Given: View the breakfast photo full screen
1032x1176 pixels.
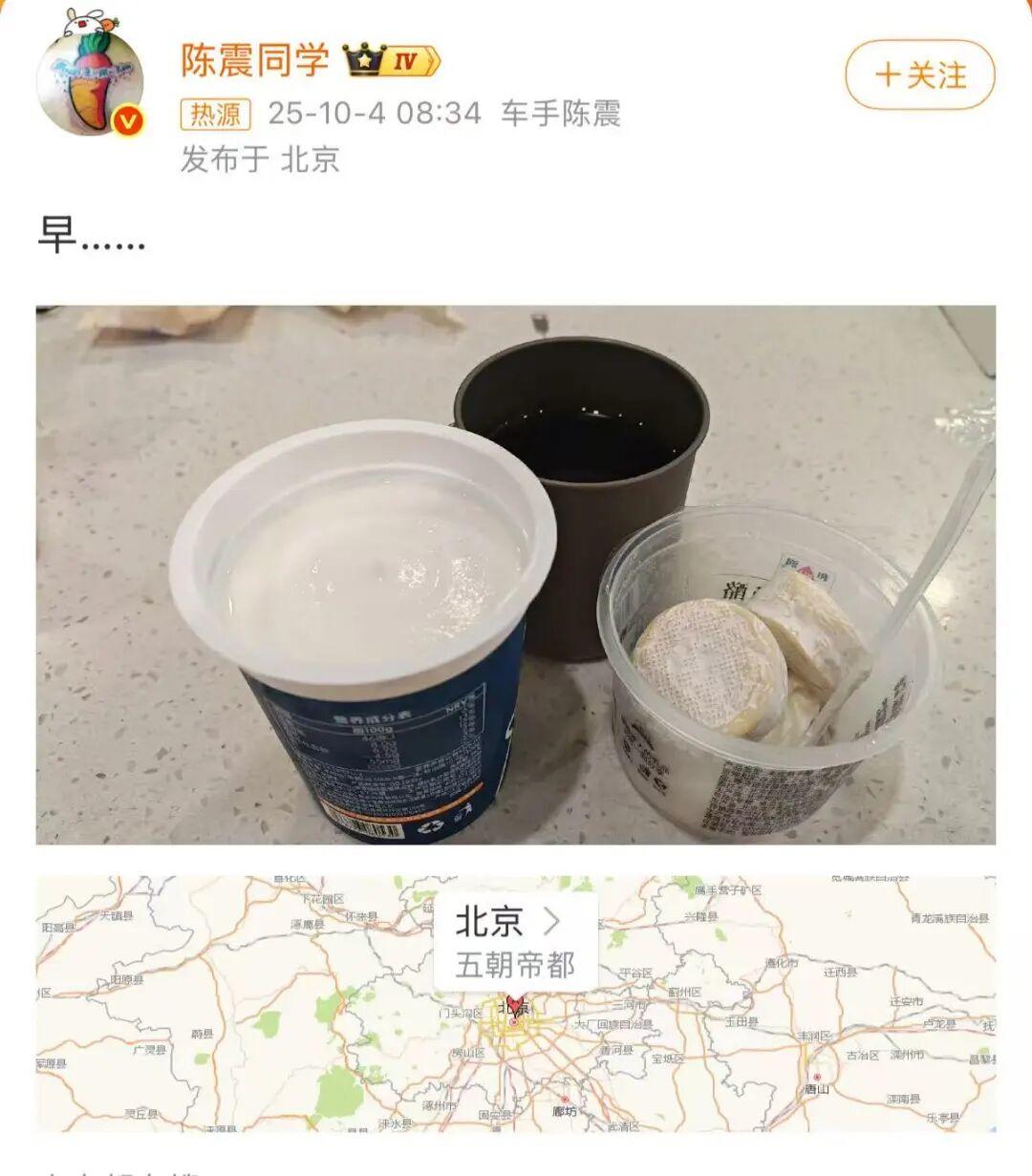Looking at the screenshot, I should point(515,574).
